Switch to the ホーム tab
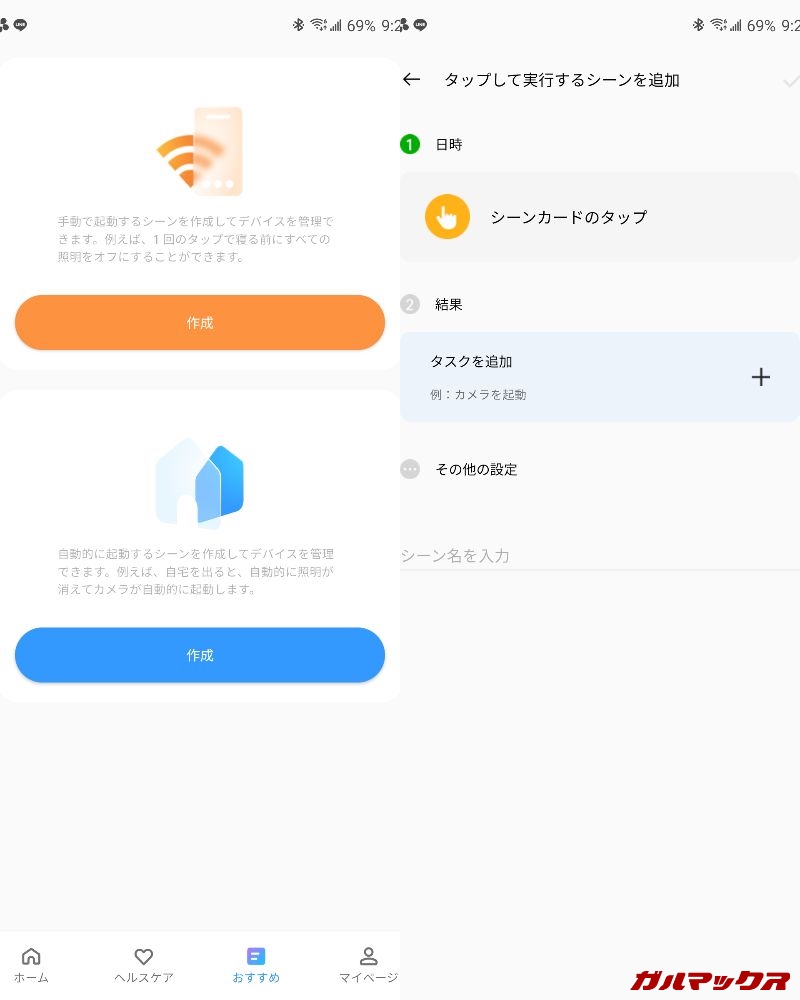The image size is (800, 1000). [31, 965]
